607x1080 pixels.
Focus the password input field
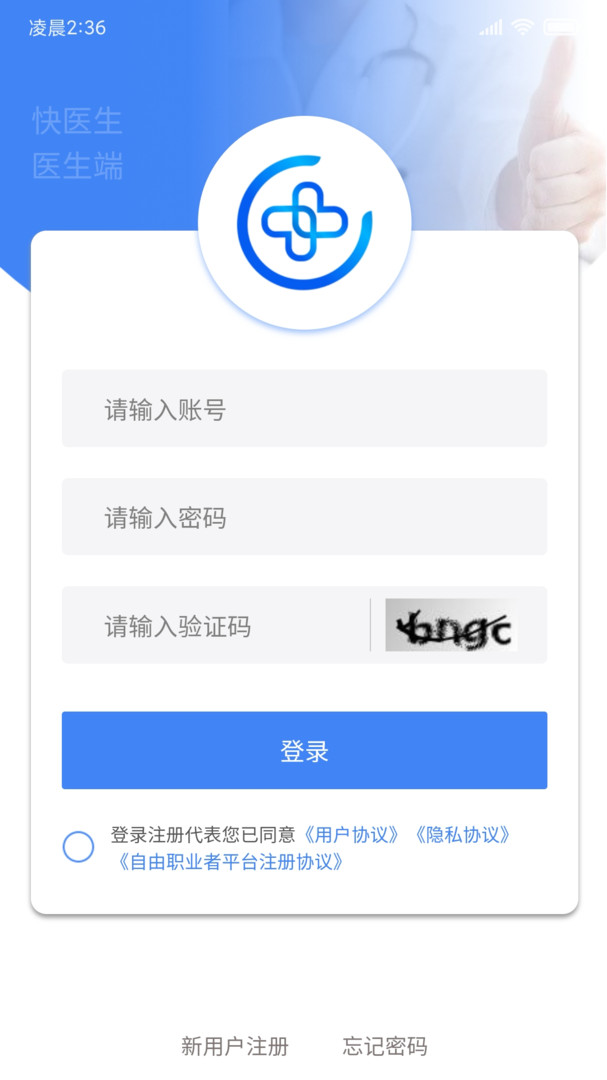[x=304, y=517]
